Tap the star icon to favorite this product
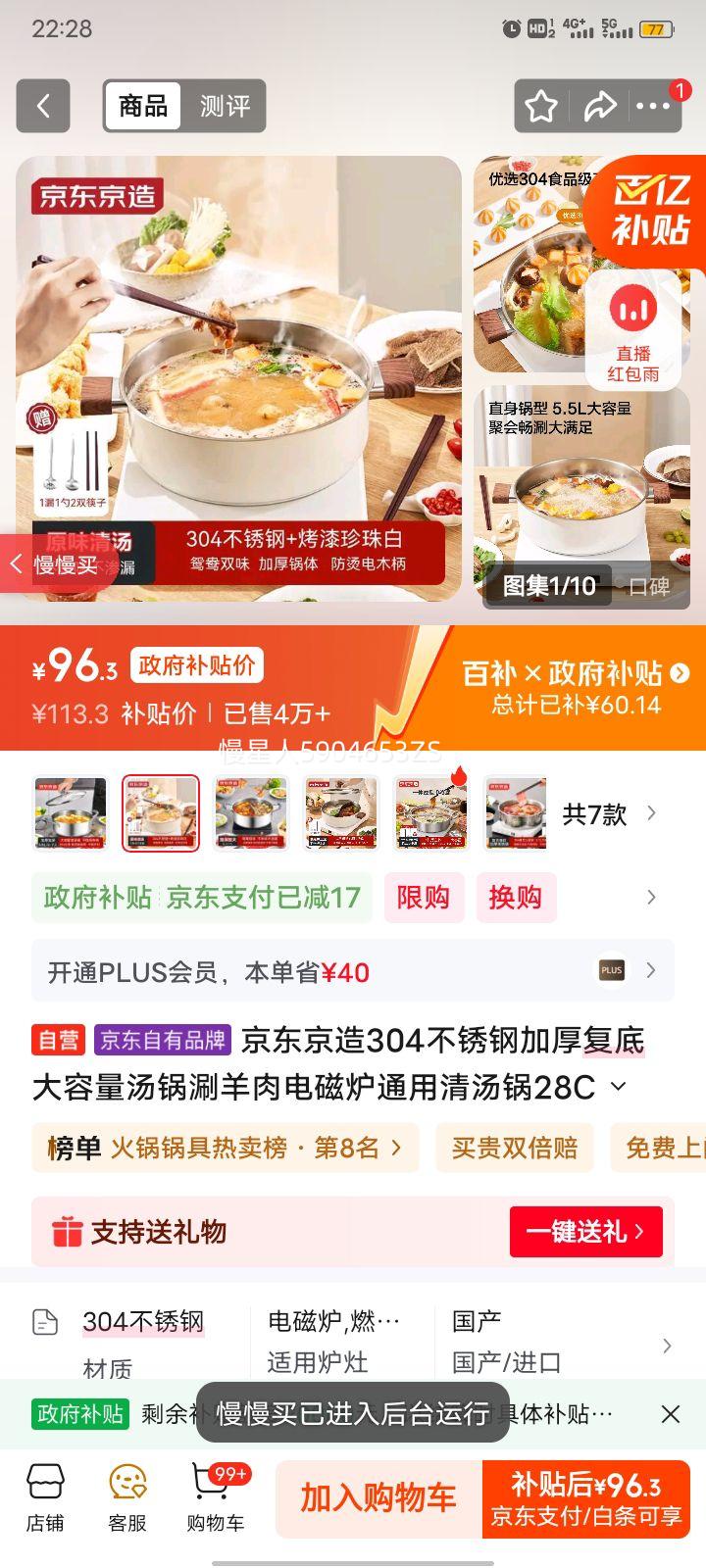The image size is (706, 1568). (539, 106)
